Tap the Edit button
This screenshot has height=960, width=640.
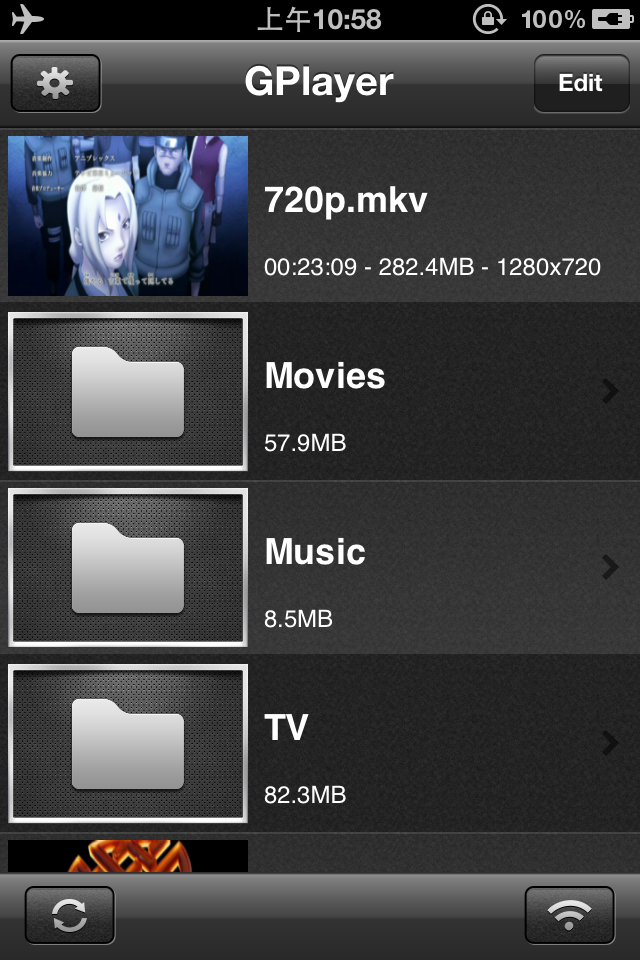pyautogui.click(x=580, y=83)
